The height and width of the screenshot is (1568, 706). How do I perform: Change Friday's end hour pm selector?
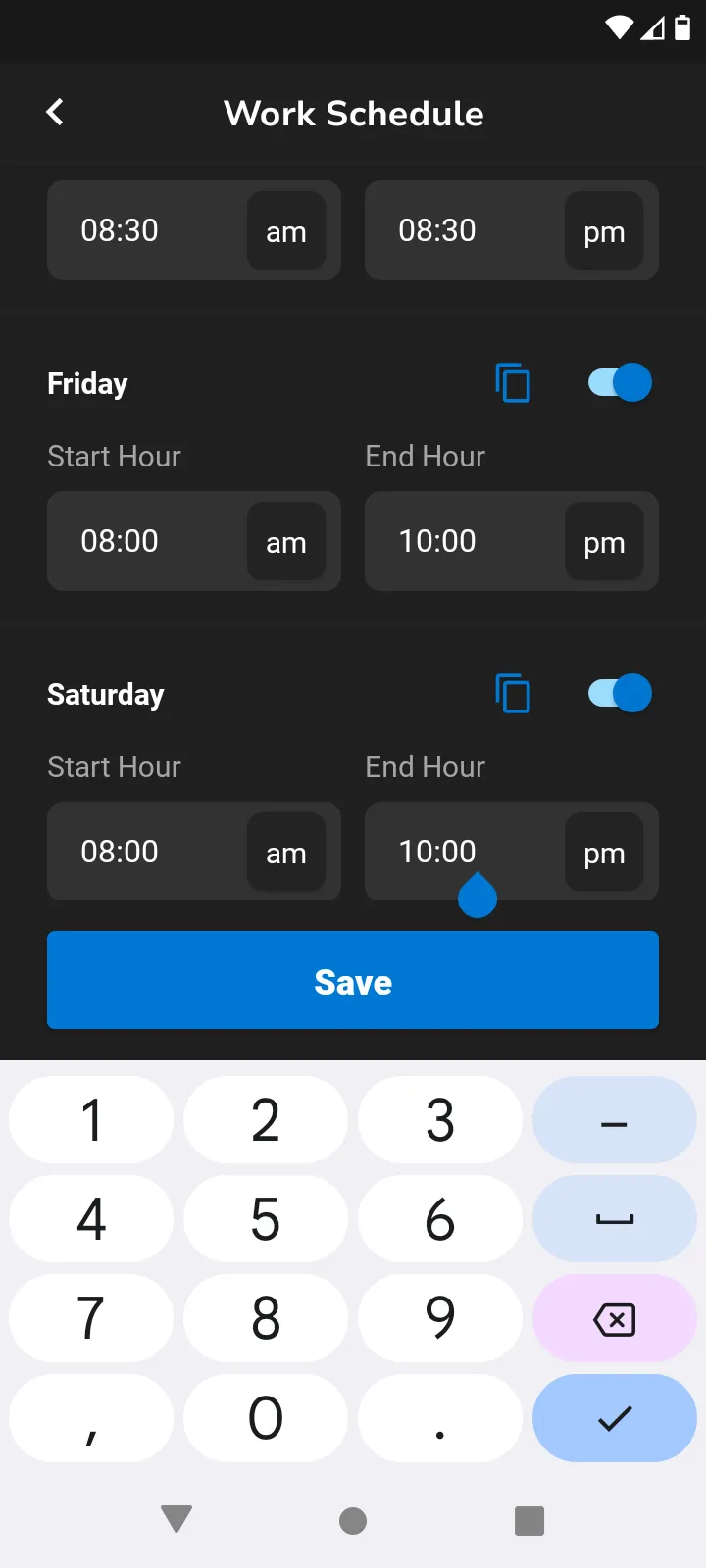pos(604,542)
